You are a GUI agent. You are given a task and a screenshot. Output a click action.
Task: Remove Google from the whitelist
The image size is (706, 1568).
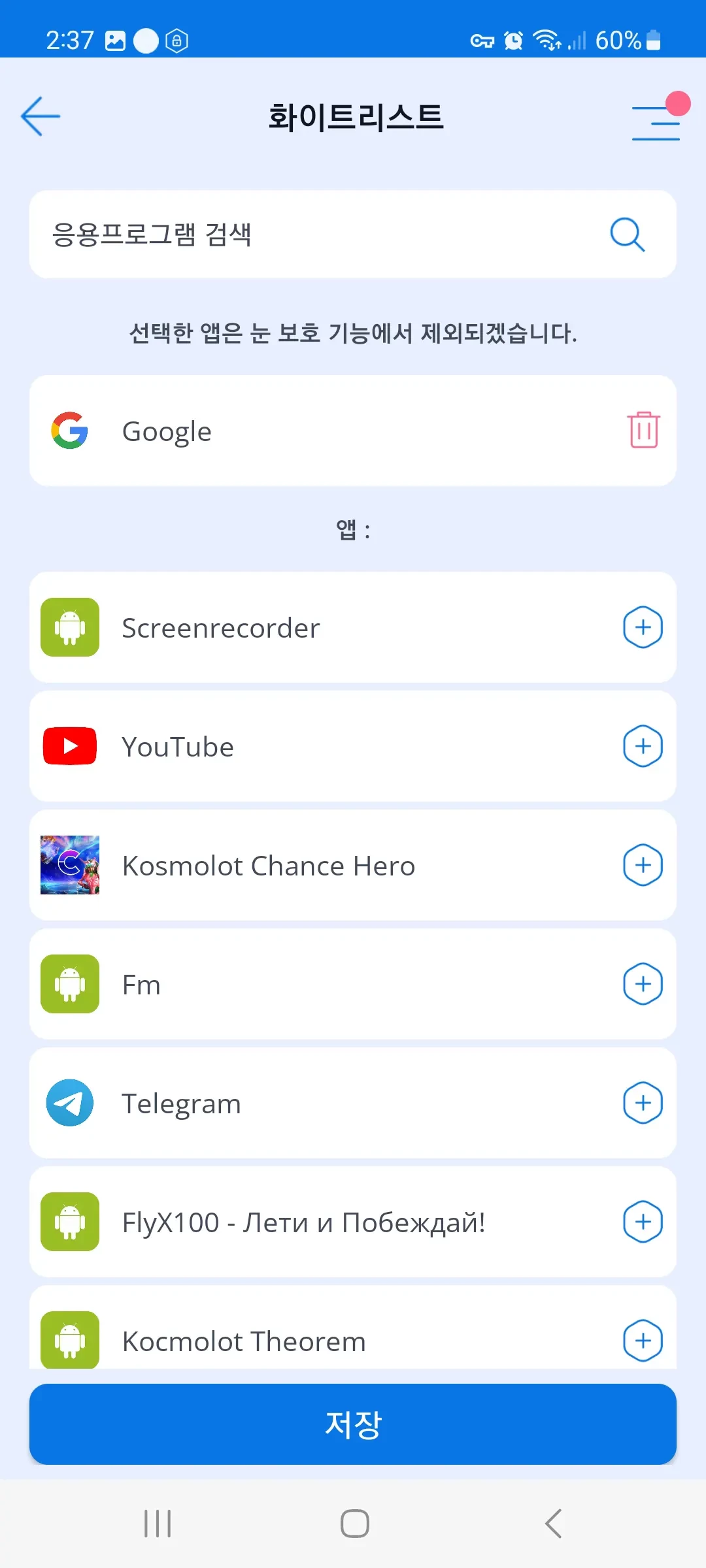[x=644, y=430]
